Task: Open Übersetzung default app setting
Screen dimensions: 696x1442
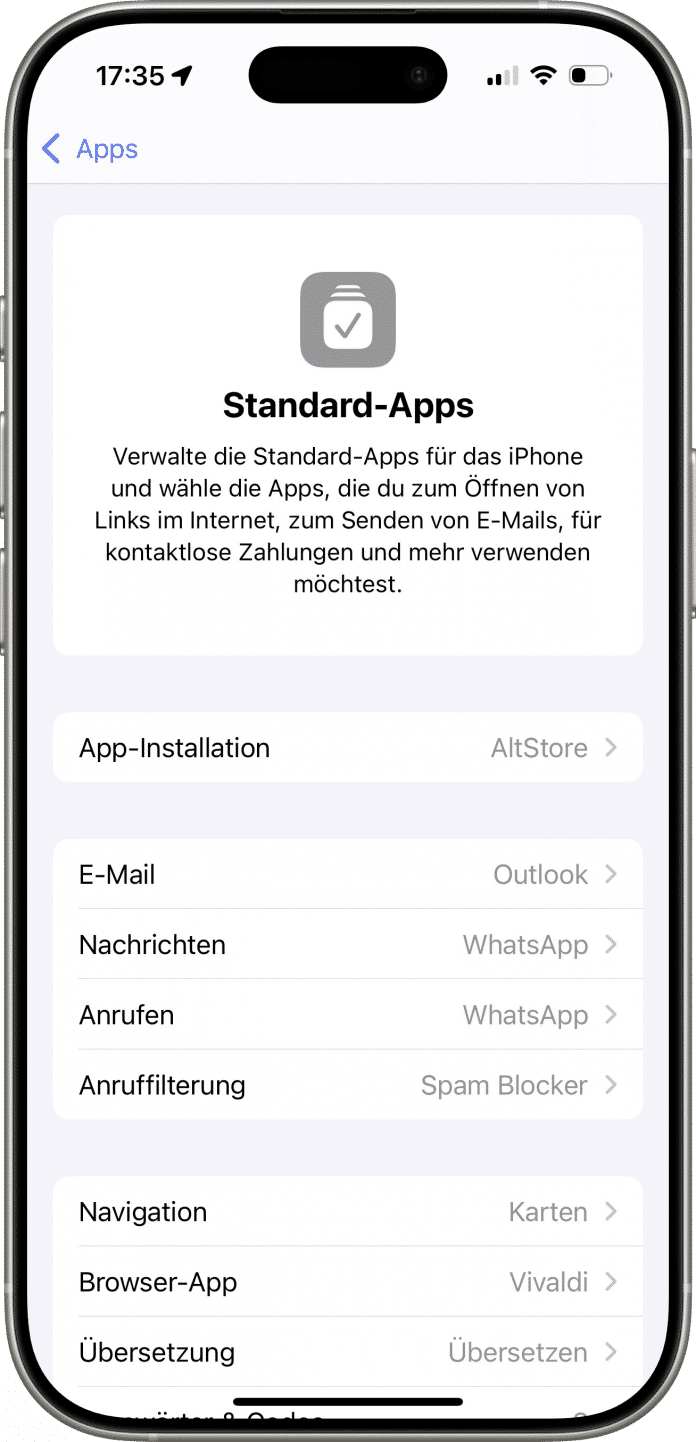Action: coord(347,1352)
